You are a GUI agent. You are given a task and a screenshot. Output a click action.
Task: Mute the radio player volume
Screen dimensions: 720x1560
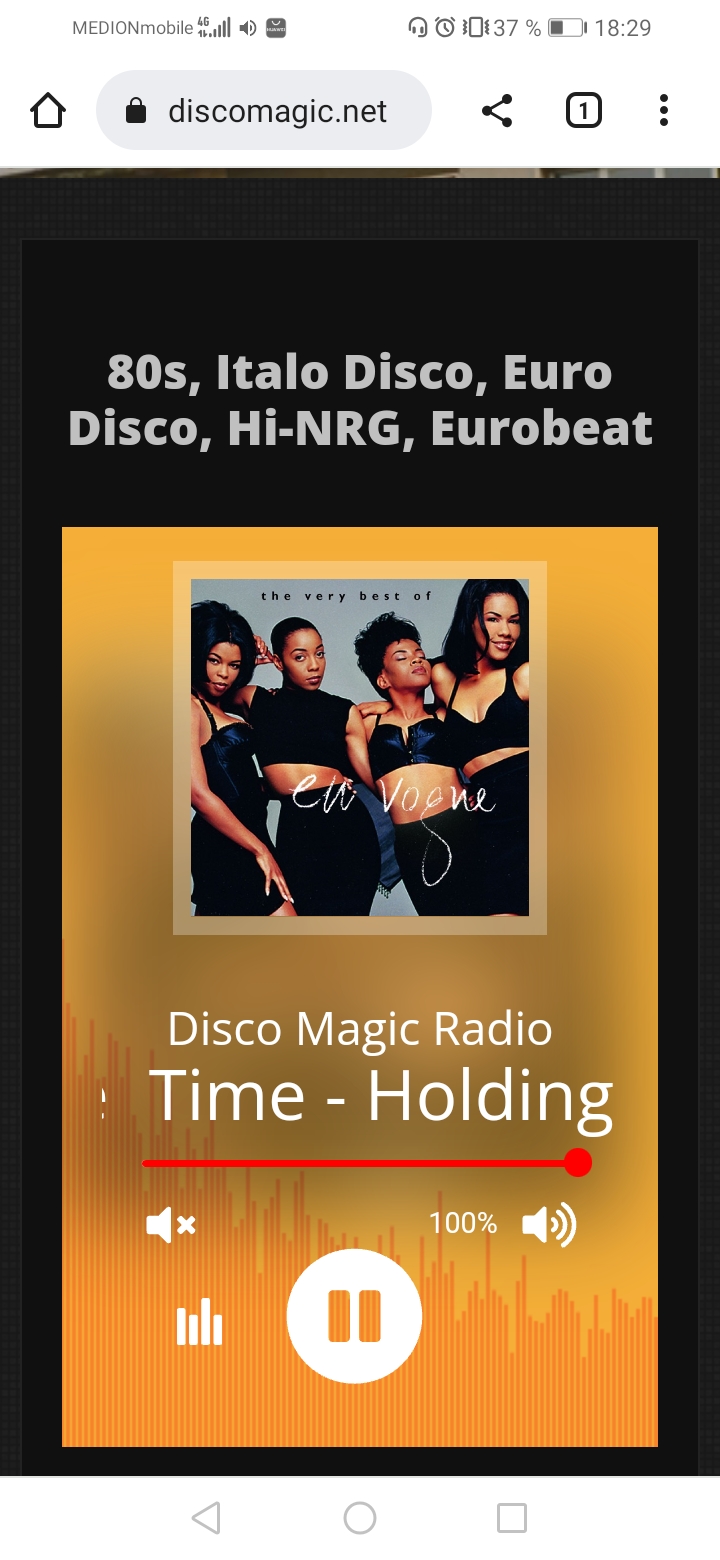tap(171, 1224)
